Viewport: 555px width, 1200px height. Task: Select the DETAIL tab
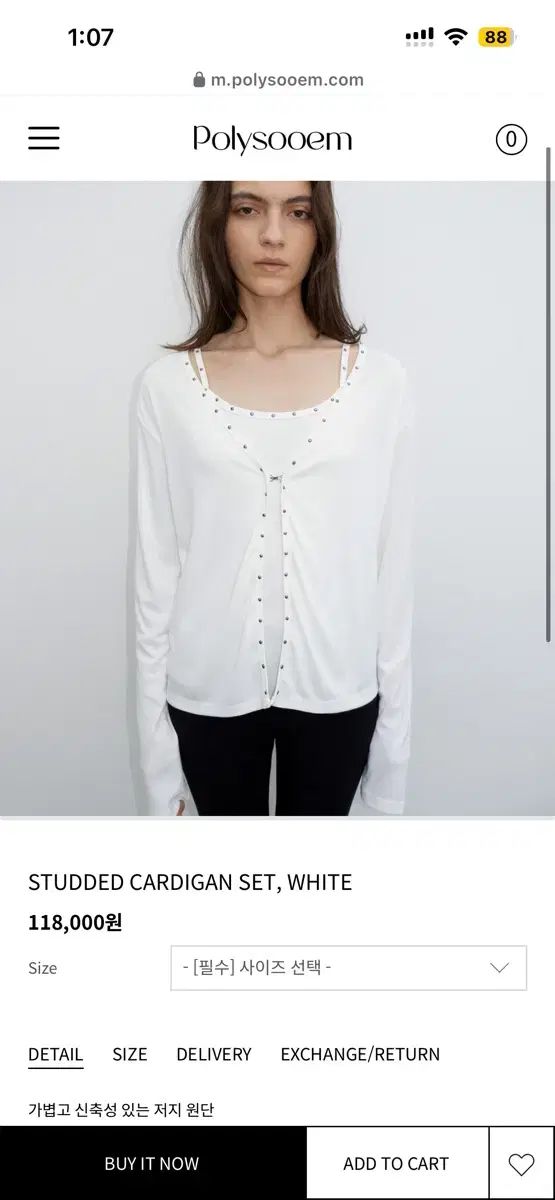pyautogui.click(x=55, y=1054)
